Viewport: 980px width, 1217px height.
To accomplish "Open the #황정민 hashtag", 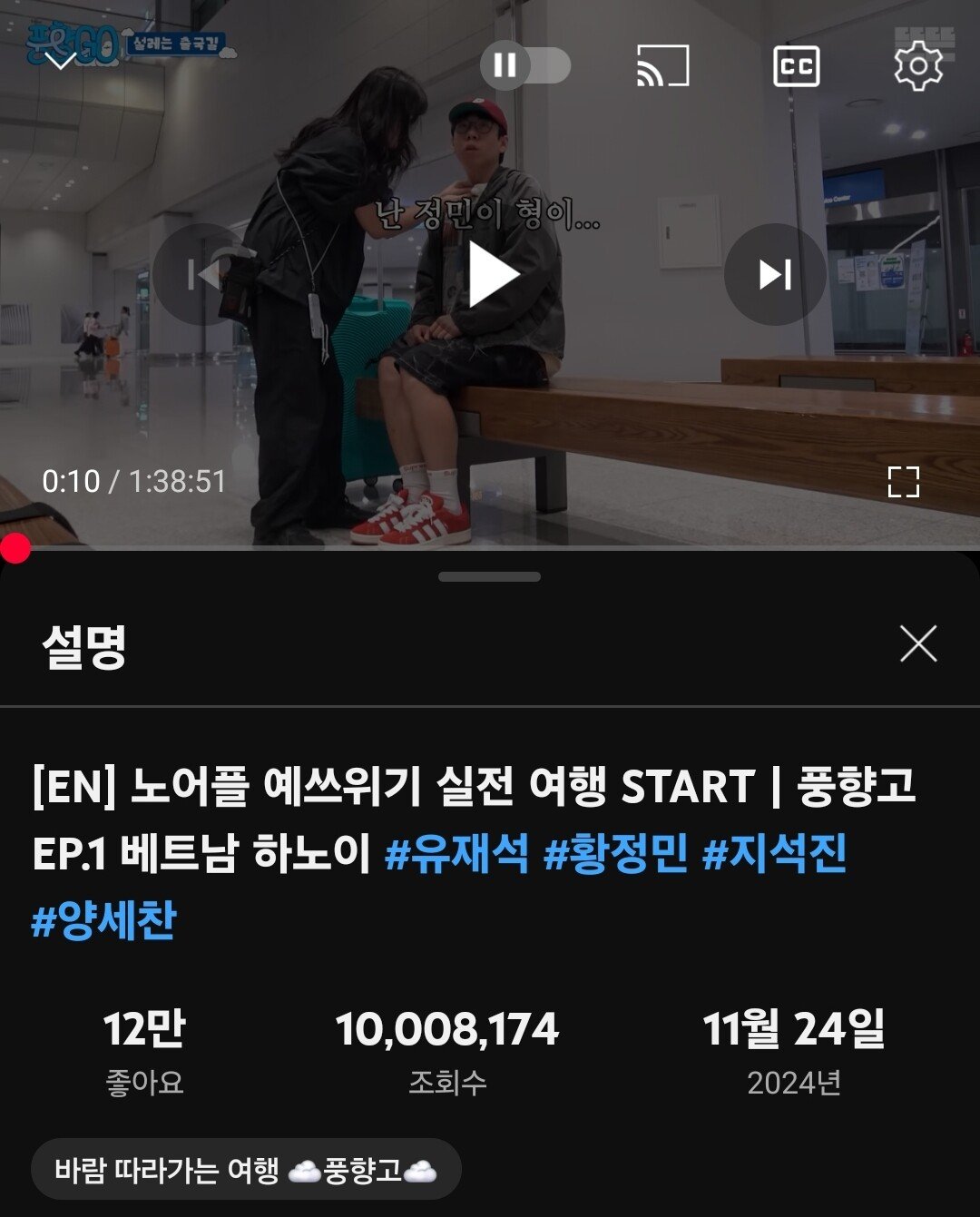I will coord(615,854).
